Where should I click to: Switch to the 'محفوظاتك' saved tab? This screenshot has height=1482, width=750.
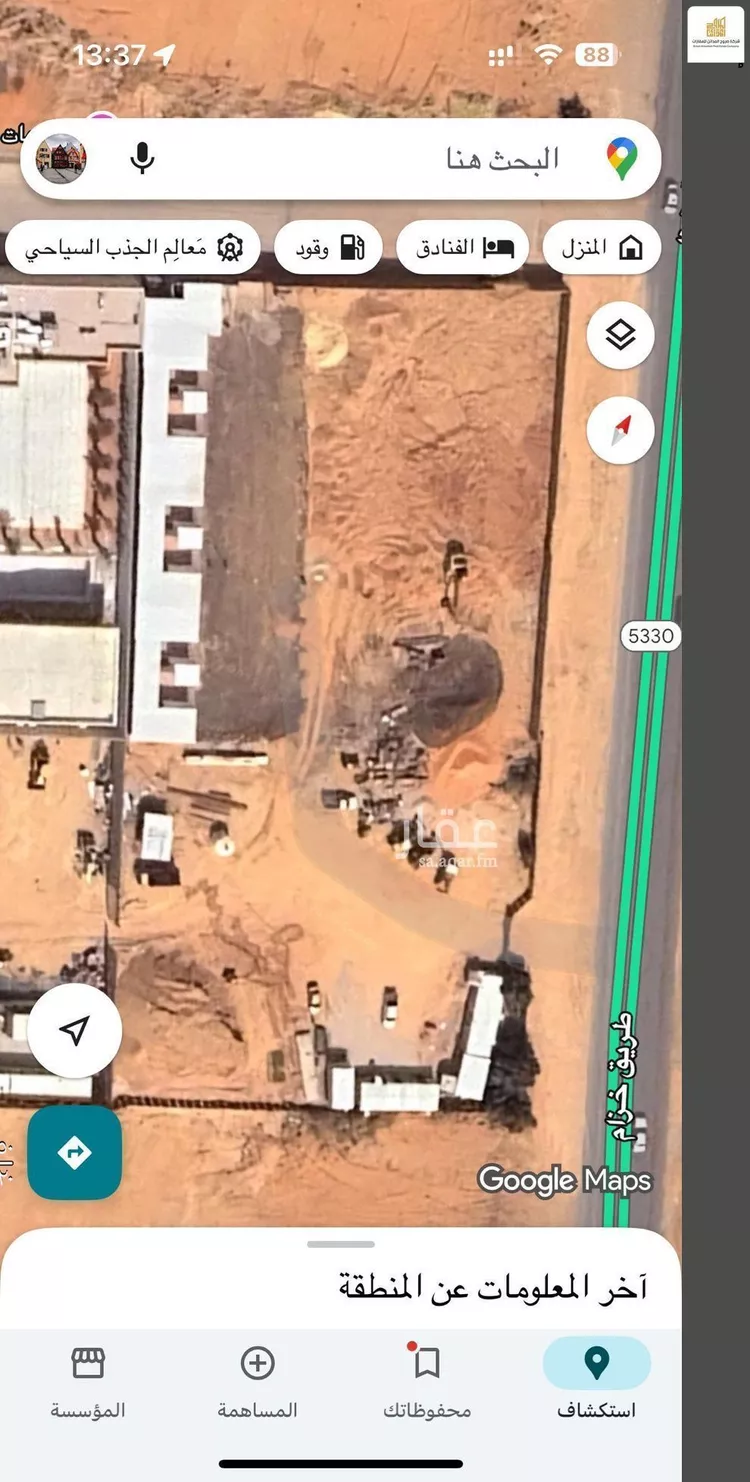point(427,1381)
